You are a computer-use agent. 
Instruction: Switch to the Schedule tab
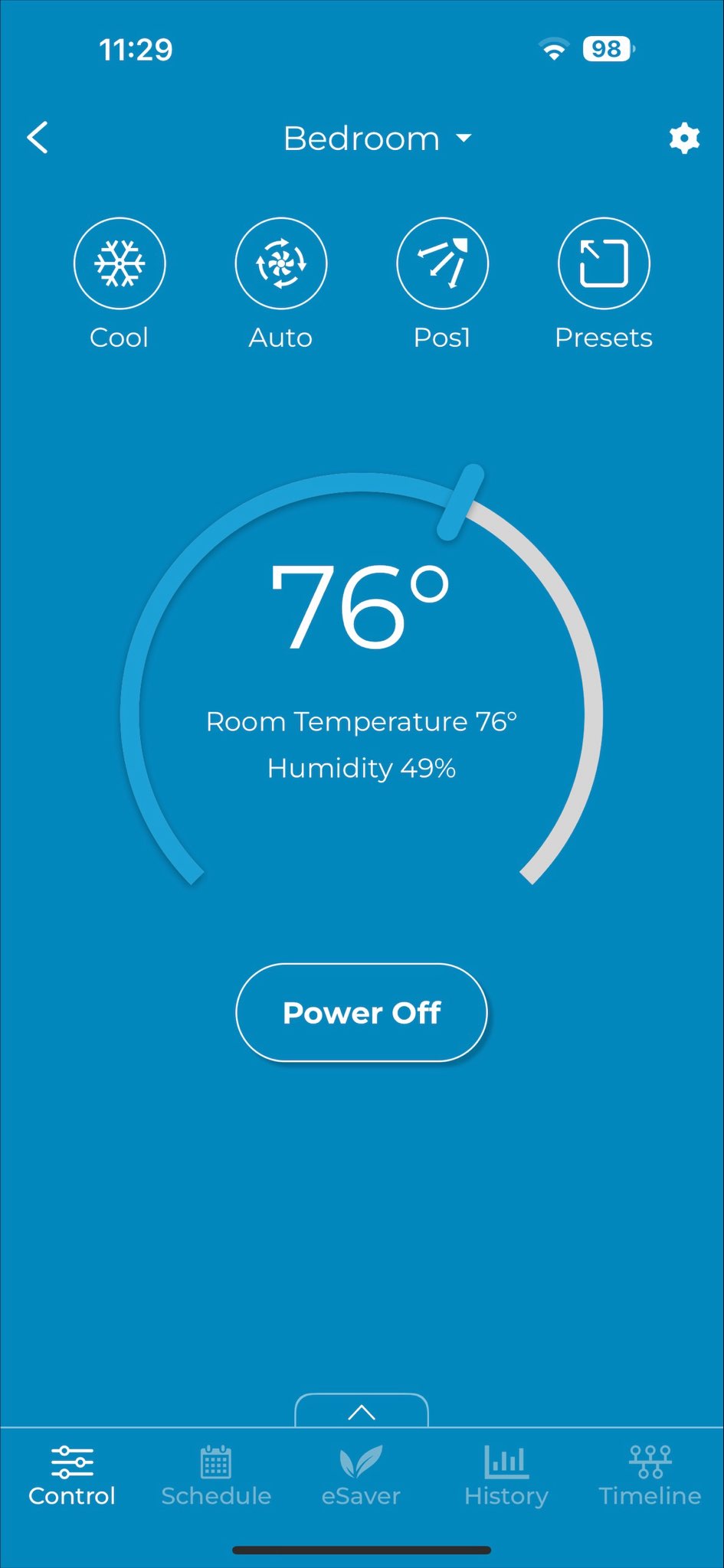[x=216, y=1476]
